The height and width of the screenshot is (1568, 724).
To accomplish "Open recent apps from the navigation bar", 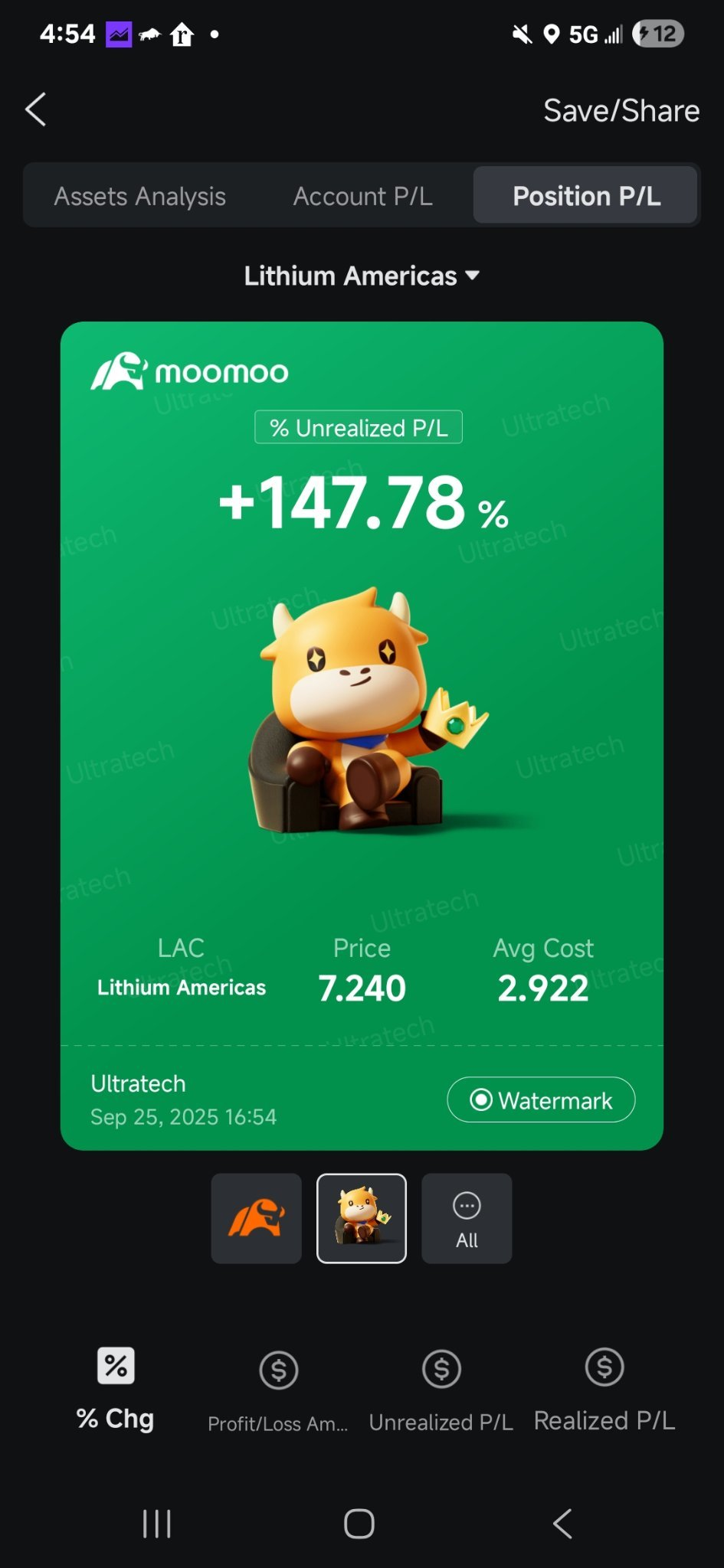I will pyautogui.click(x=157, y=1524).
